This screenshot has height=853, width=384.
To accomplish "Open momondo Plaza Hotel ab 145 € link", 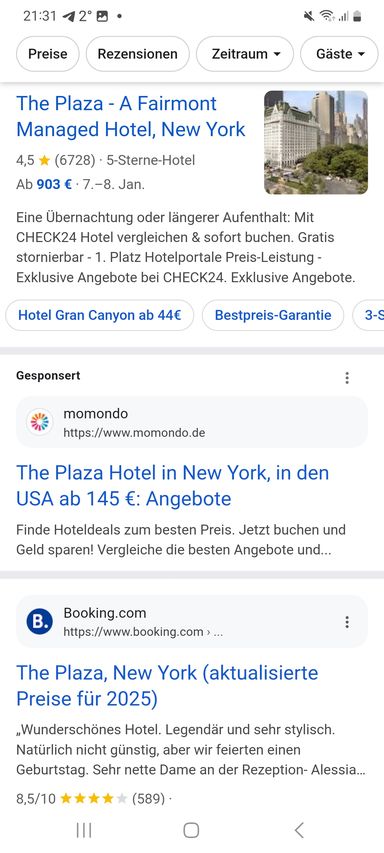I will [x=172, y=485].
